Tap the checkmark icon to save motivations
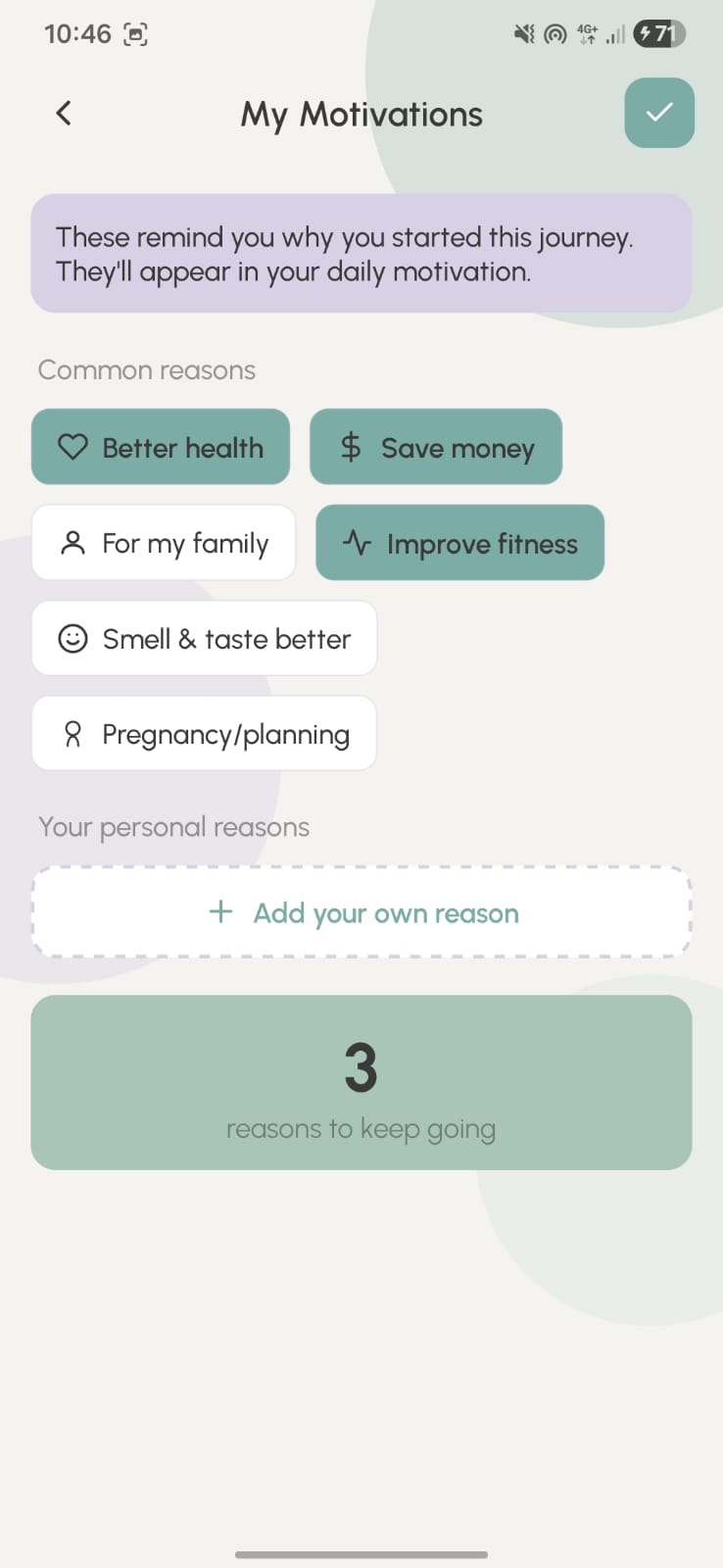Screen dimensions: 723x1568 (x=658, y=113)
